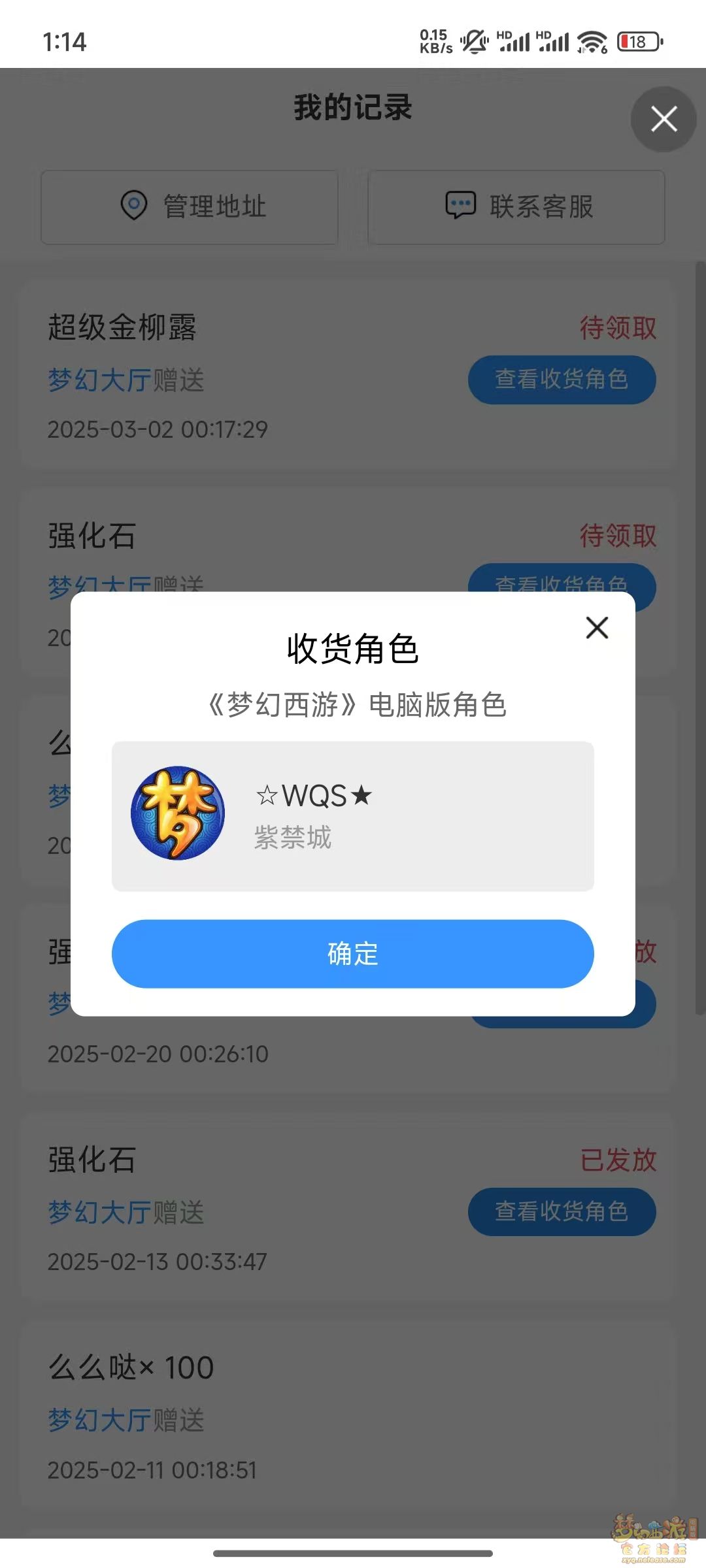Open 管理地址 address management
The height and width of the screenshot is (1568, 706).
pos(190,207)
